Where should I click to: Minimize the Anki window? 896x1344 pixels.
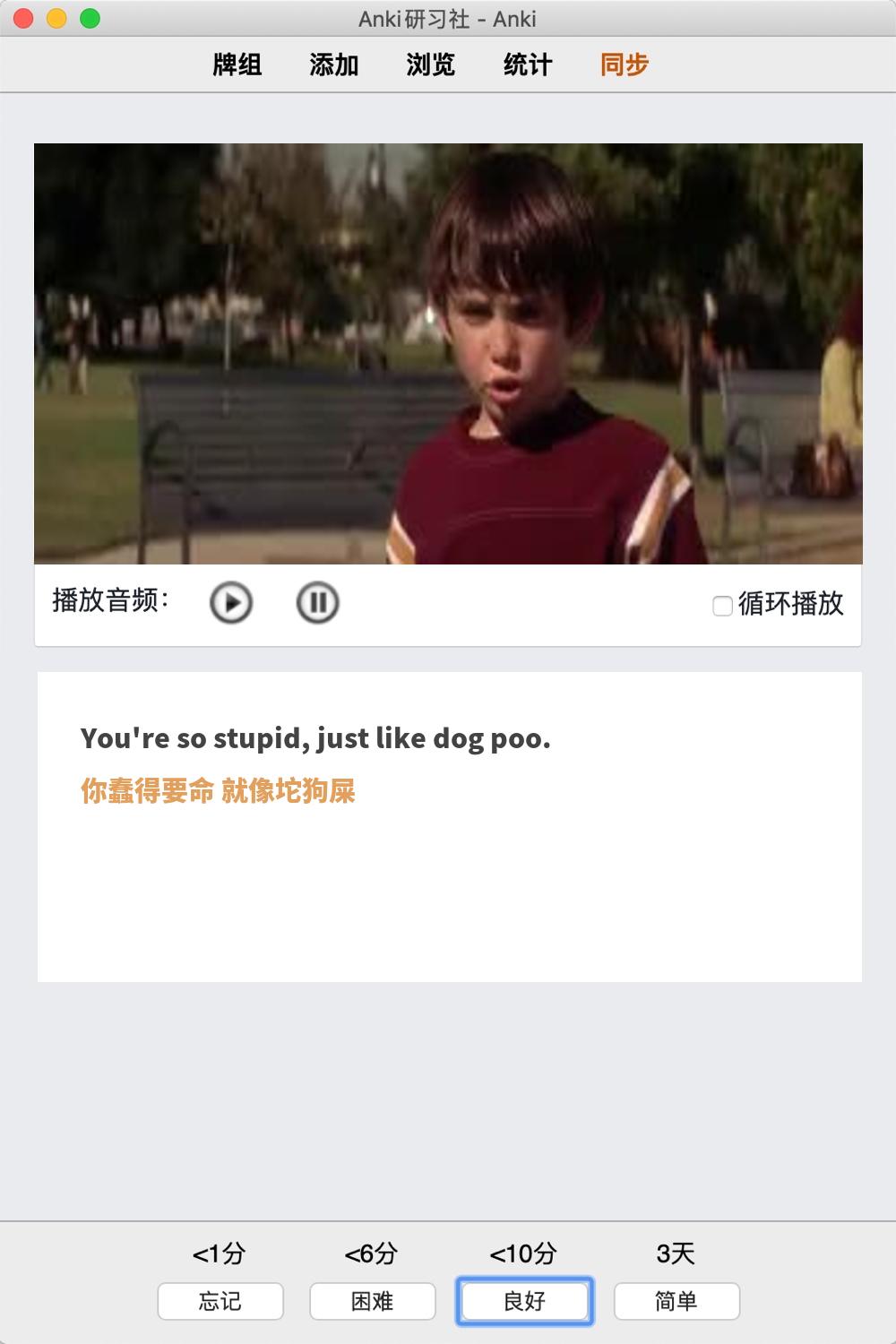56,19
